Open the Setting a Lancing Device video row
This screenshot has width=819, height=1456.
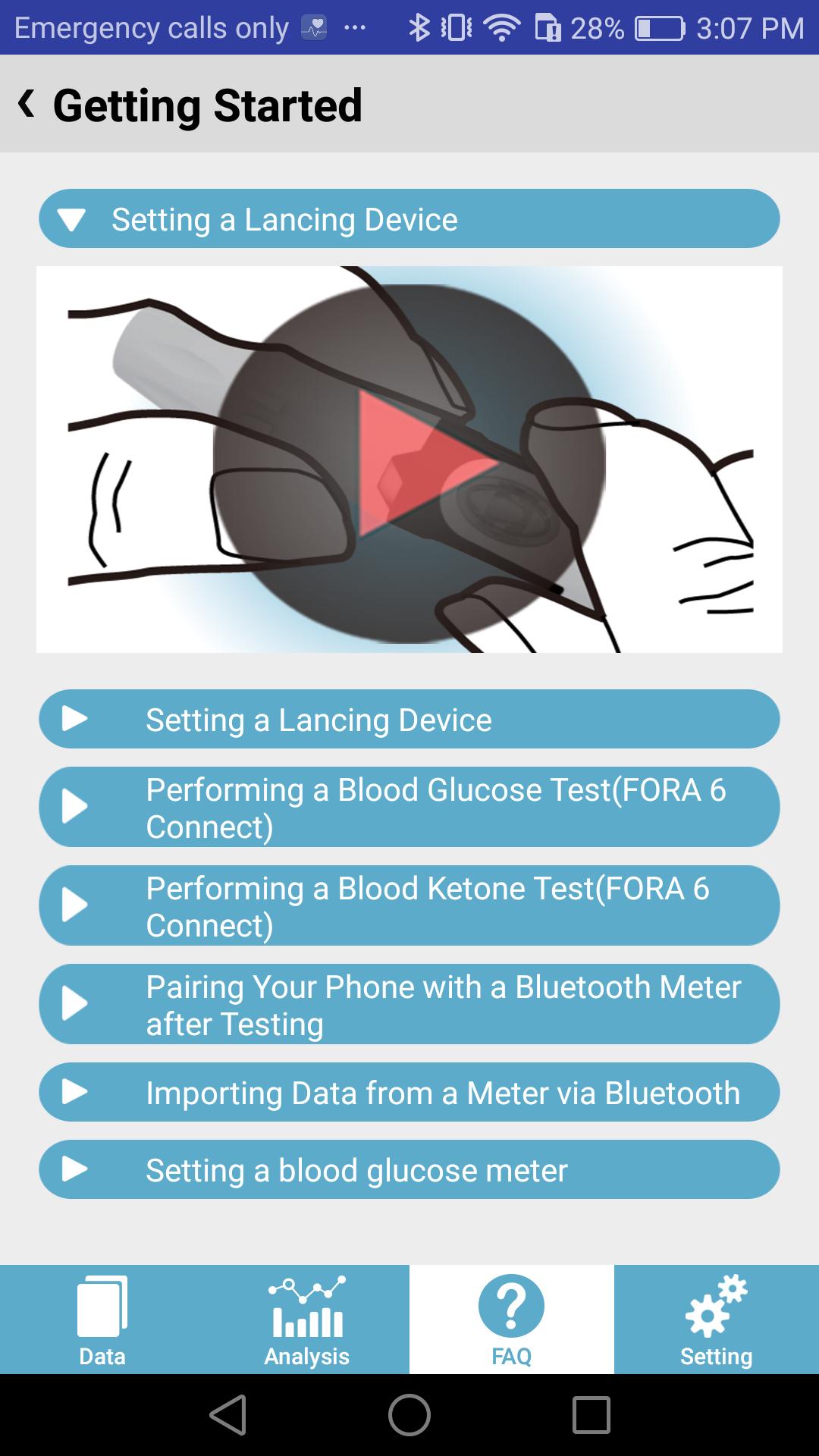409,719
